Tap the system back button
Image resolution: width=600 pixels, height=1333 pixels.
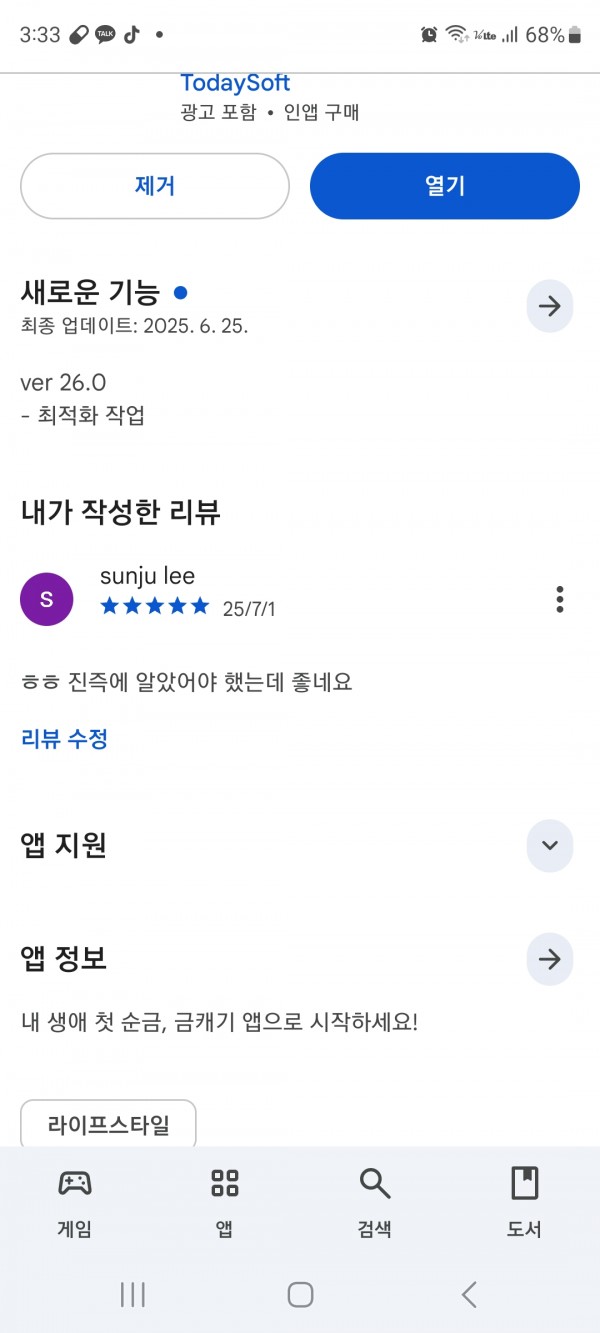point(468,1294)
